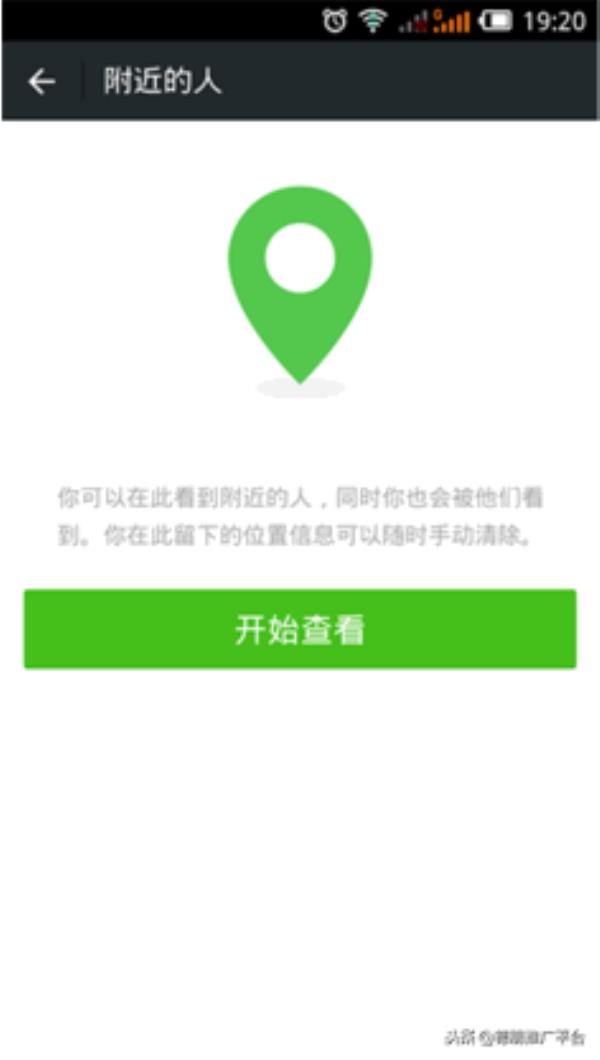Viewport: 600px width, 1060px height.
Task: Tap the green 开始查看 button
Action: [300, 629]
